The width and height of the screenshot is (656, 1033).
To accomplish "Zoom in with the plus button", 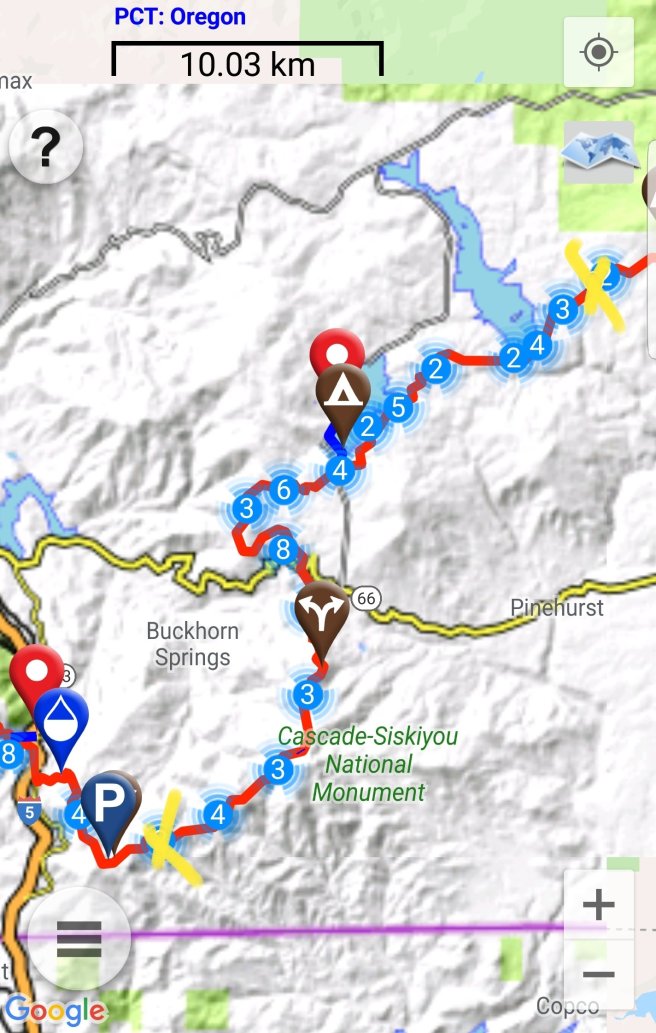I will click(598, 906).
